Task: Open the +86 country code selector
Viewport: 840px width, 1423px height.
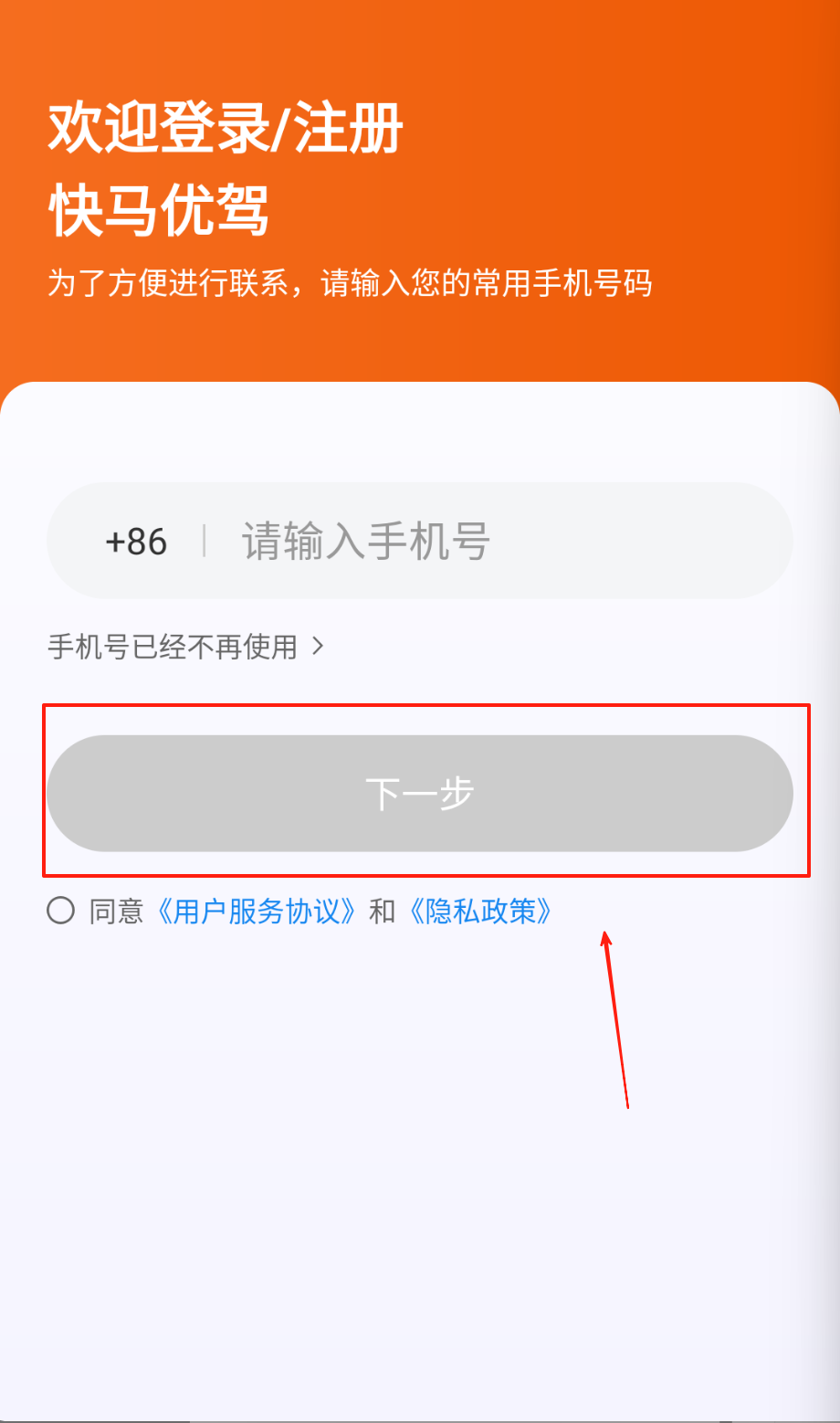Action: (136, 542)
